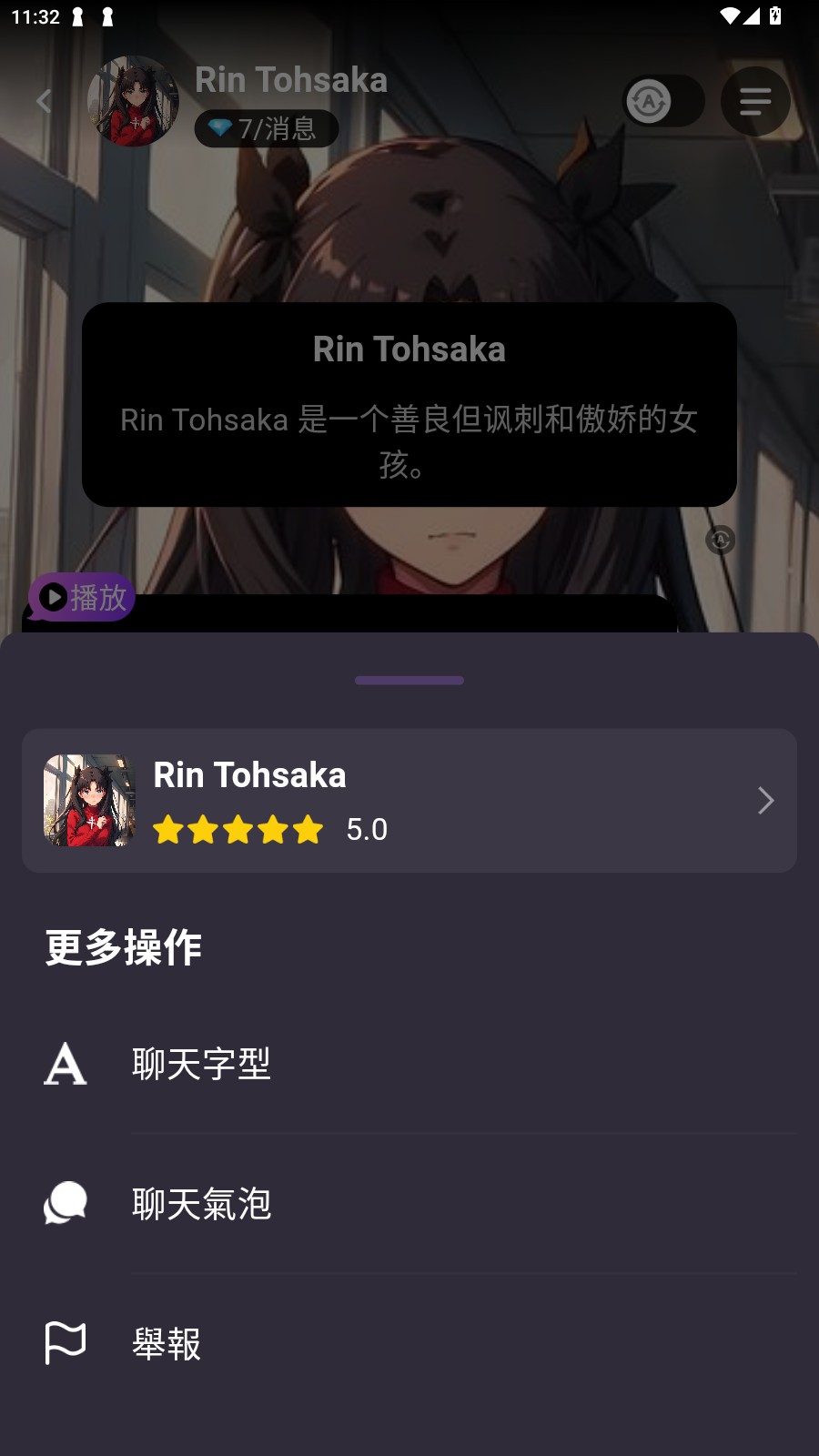Tap Rin Tohsaka's thumbnail in the card
Viewport: 819px width, 1456px height.
[90, 800]
